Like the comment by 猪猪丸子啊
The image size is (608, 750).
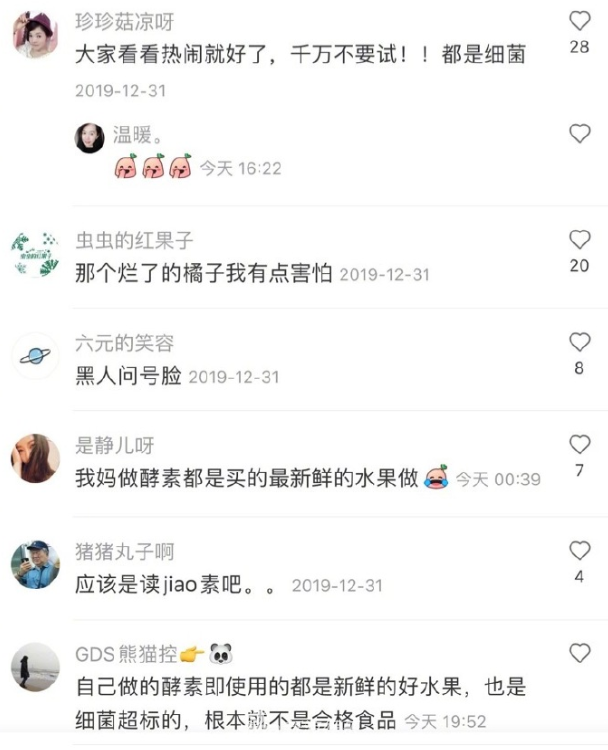point(580,550)
